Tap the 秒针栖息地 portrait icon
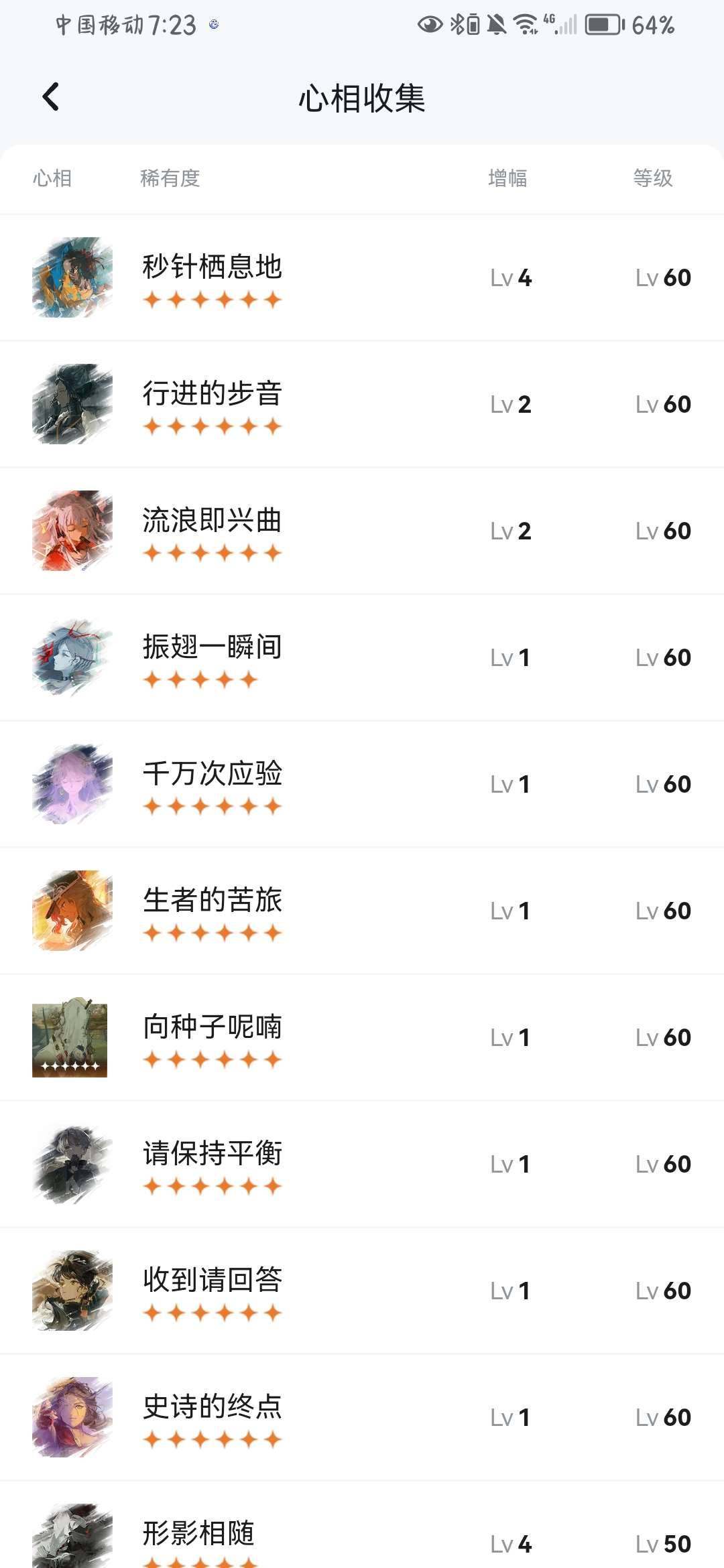The height and width of the screenshot is (1568, 724). (x=72, y=276)
